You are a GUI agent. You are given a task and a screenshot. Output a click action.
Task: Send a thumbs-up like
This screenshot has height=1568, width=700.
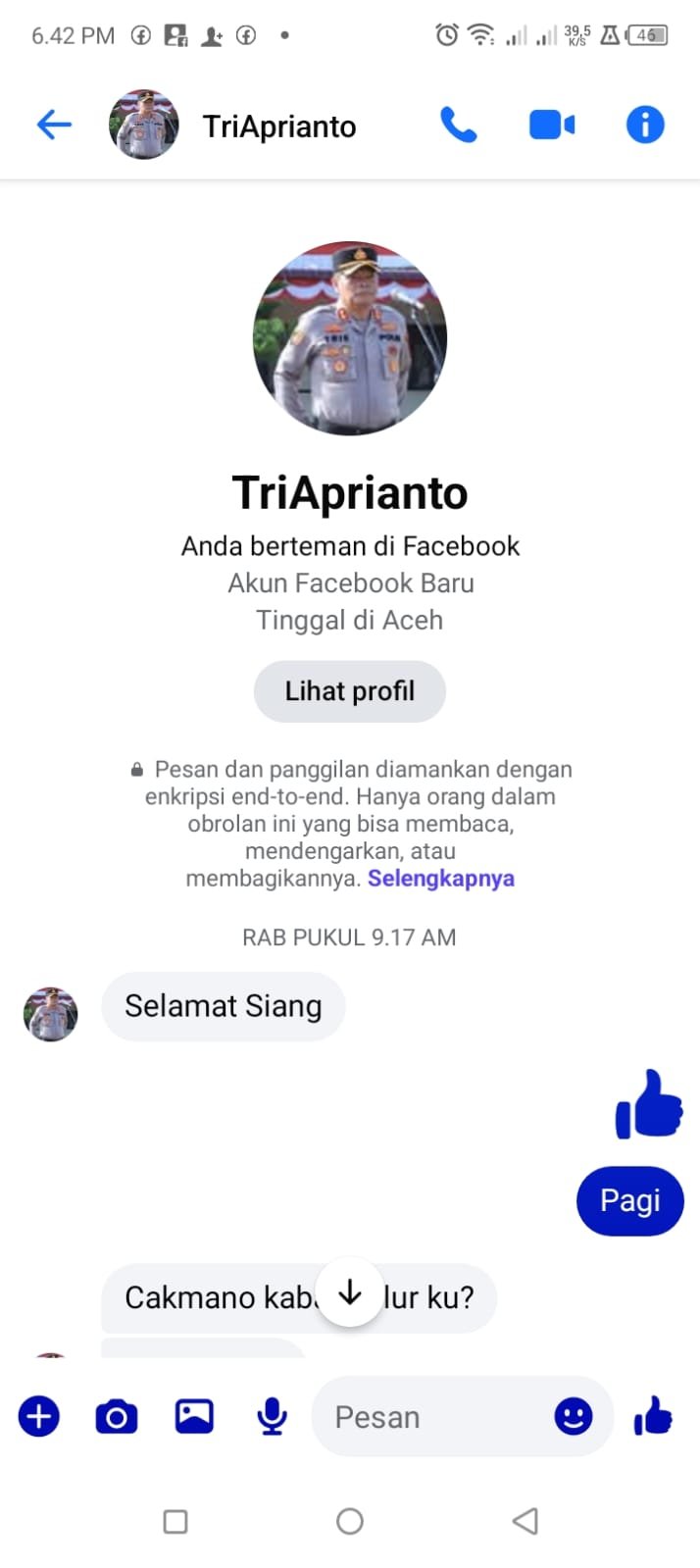(653, 1417)
